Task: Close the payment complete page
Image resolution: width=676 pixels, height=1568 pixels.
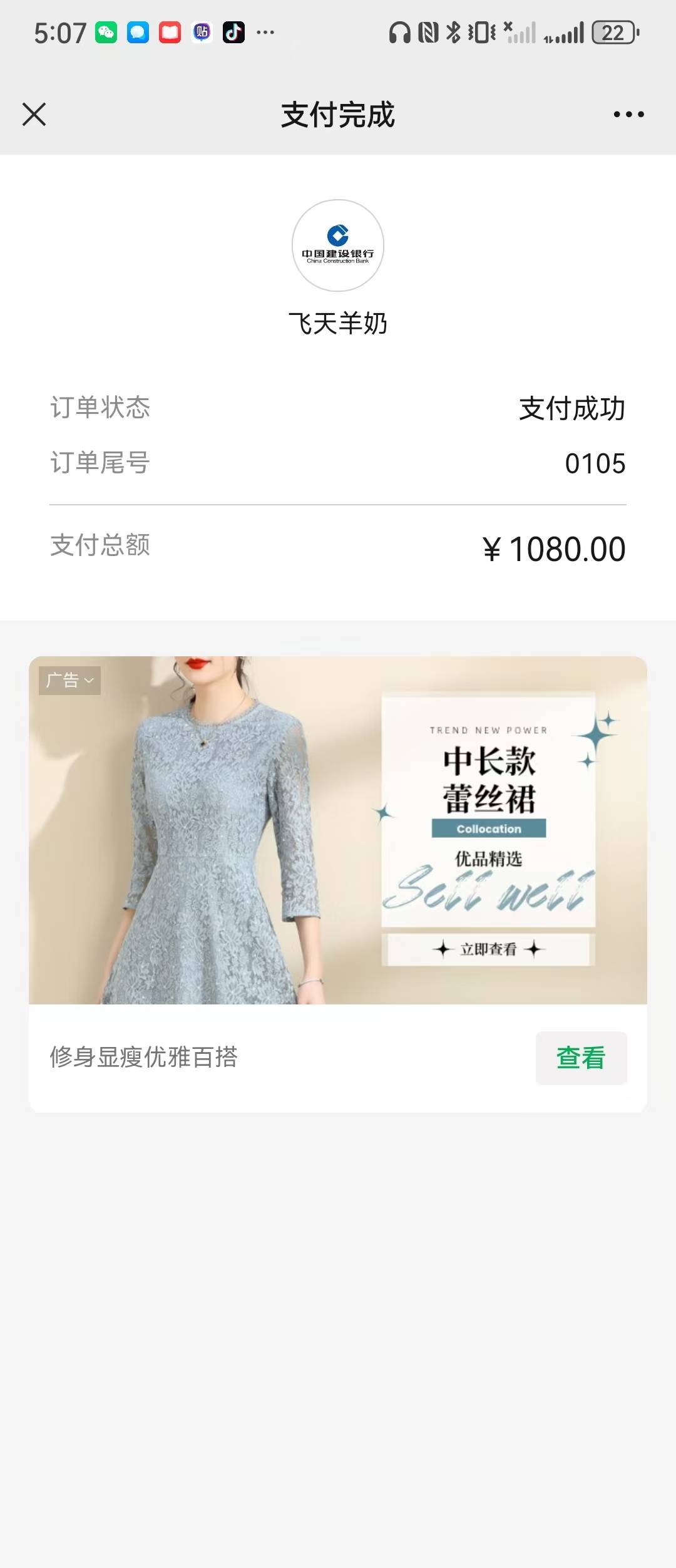Action: [34, 115]
